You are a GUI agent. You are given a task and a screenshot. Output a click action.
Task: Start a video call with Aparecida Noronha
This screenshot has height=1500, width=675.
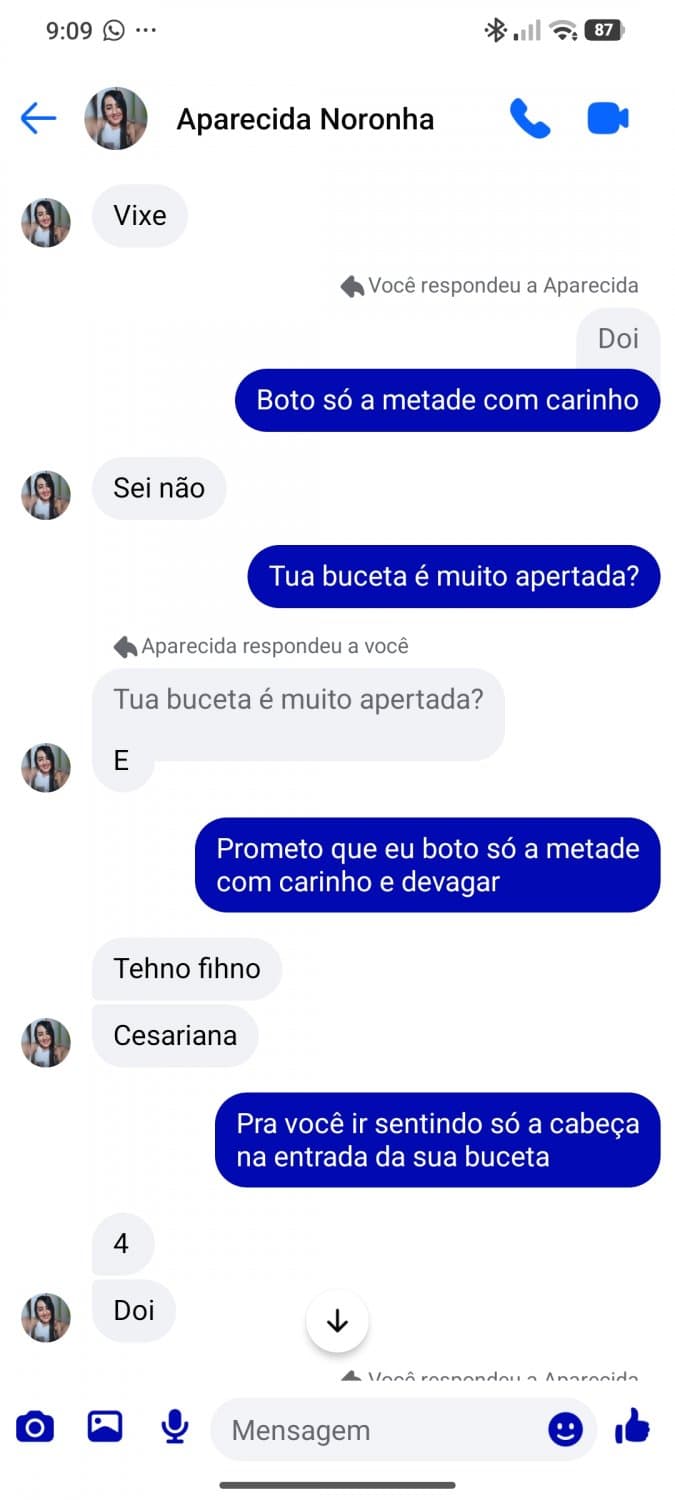tap(607, 119)
